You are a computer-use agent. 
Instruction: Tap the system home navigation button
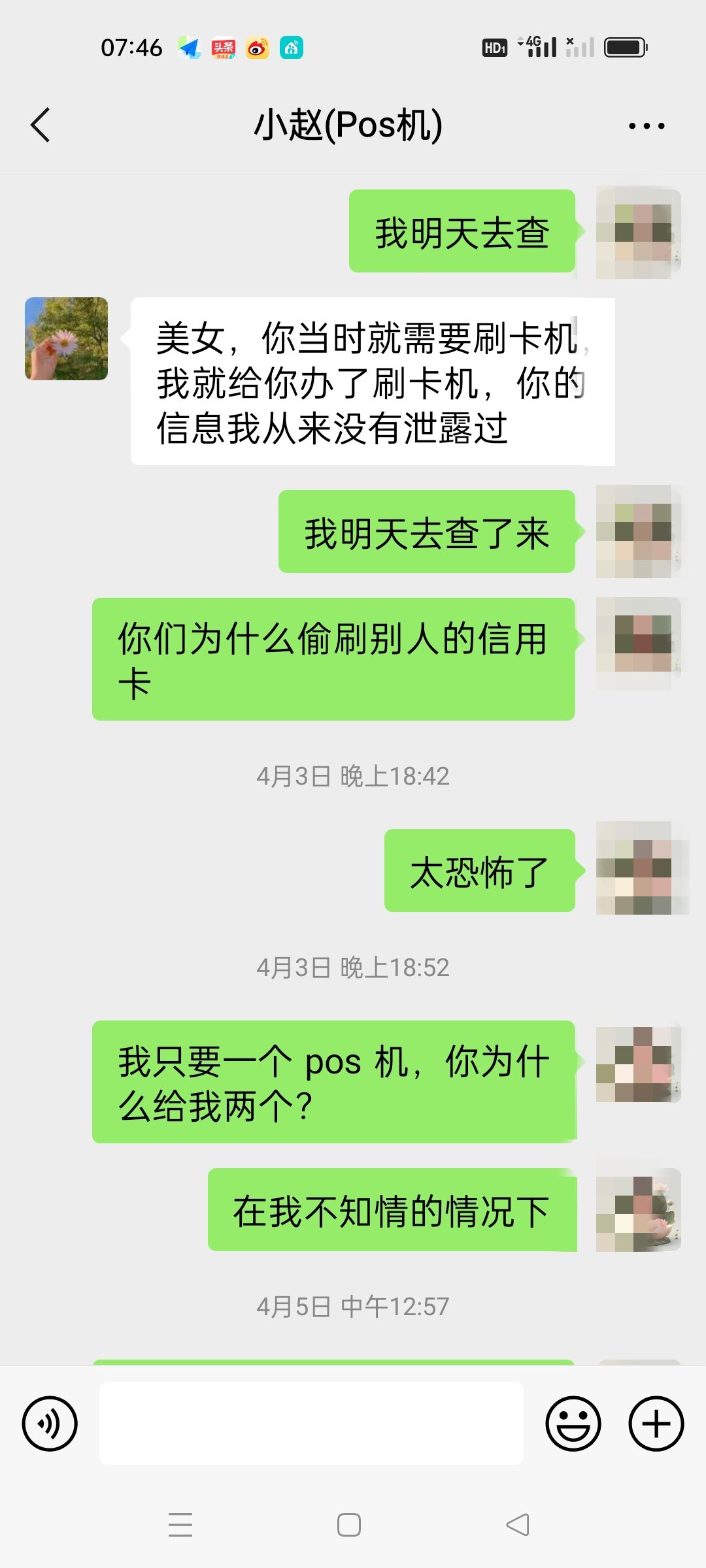point(349,1525)
